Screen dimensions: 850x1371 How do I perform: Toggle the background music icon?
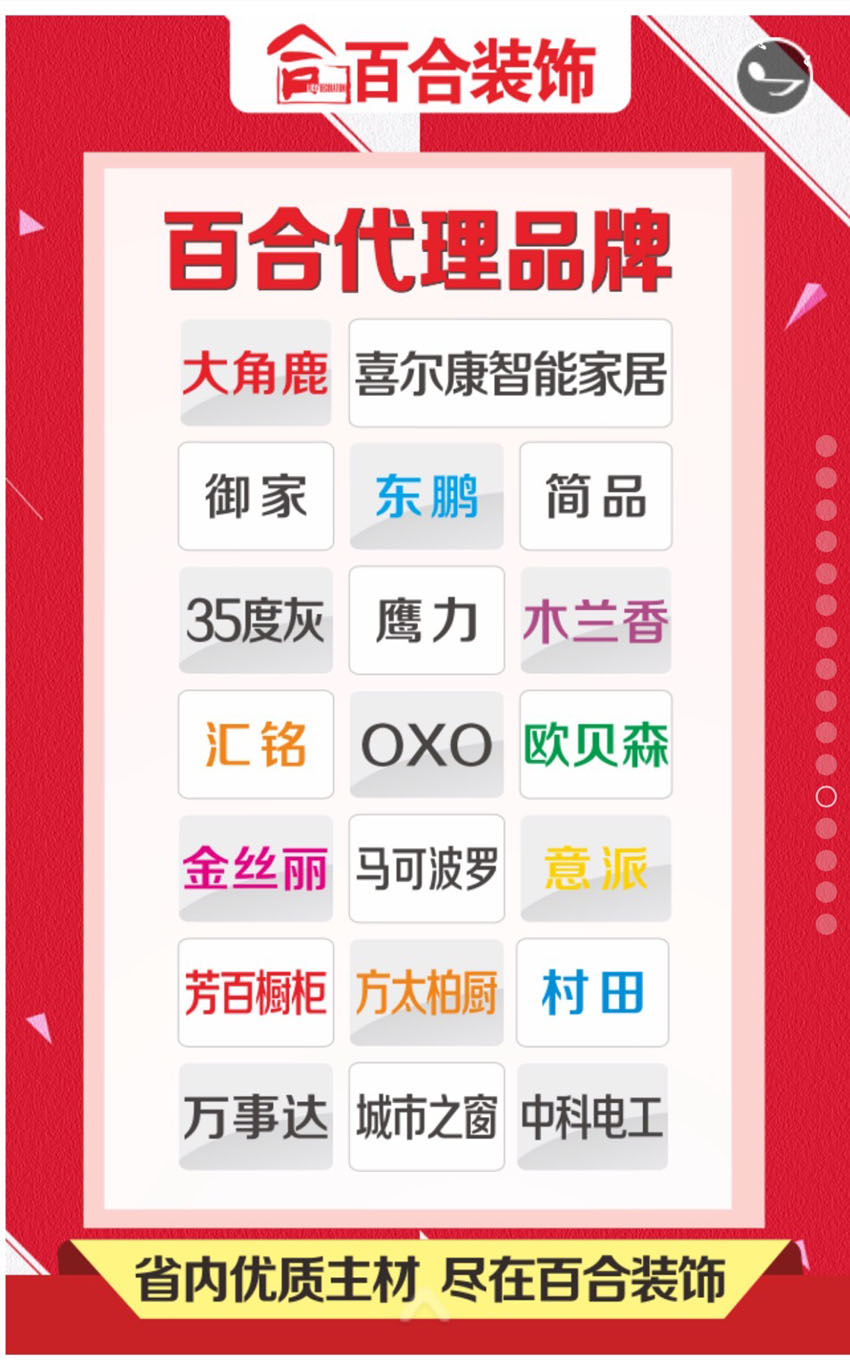coord(773,76)
